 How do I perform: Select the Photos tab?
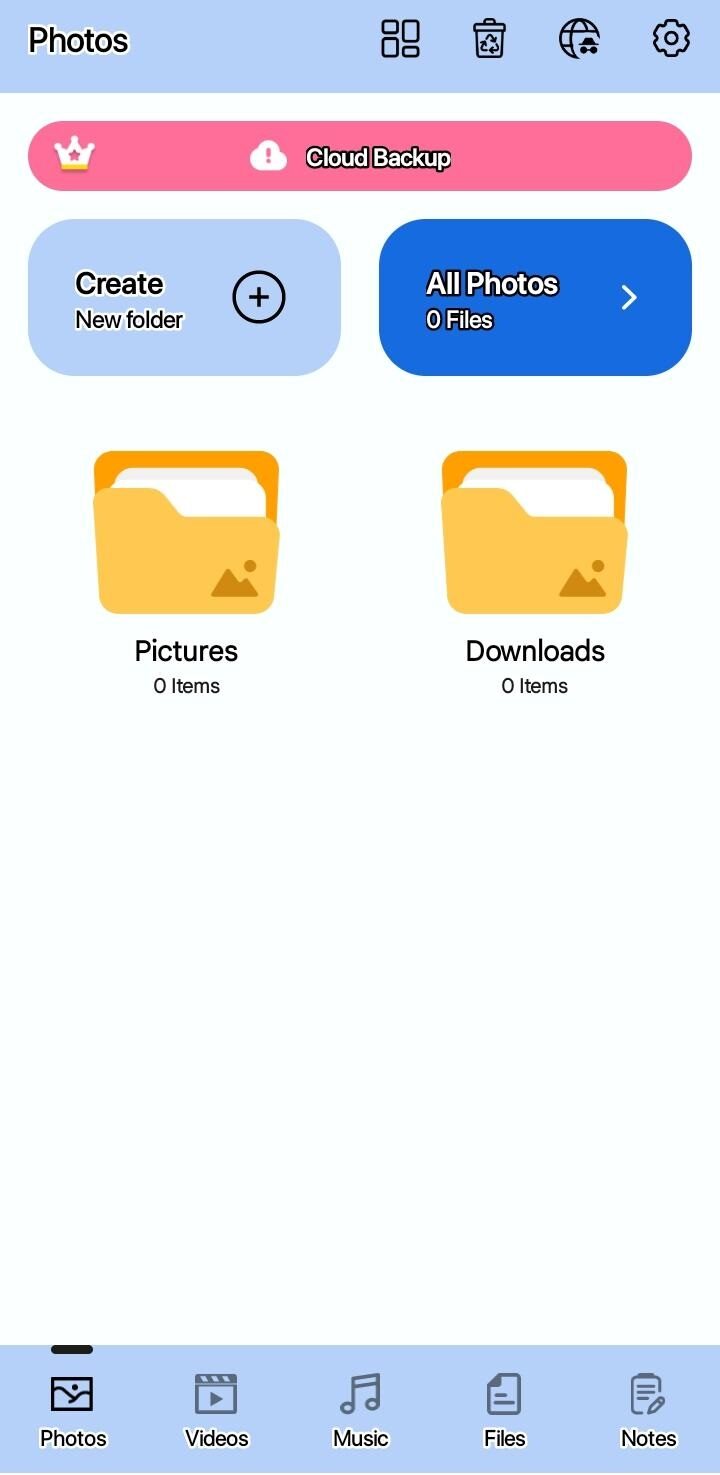[x=72, y=1410]
